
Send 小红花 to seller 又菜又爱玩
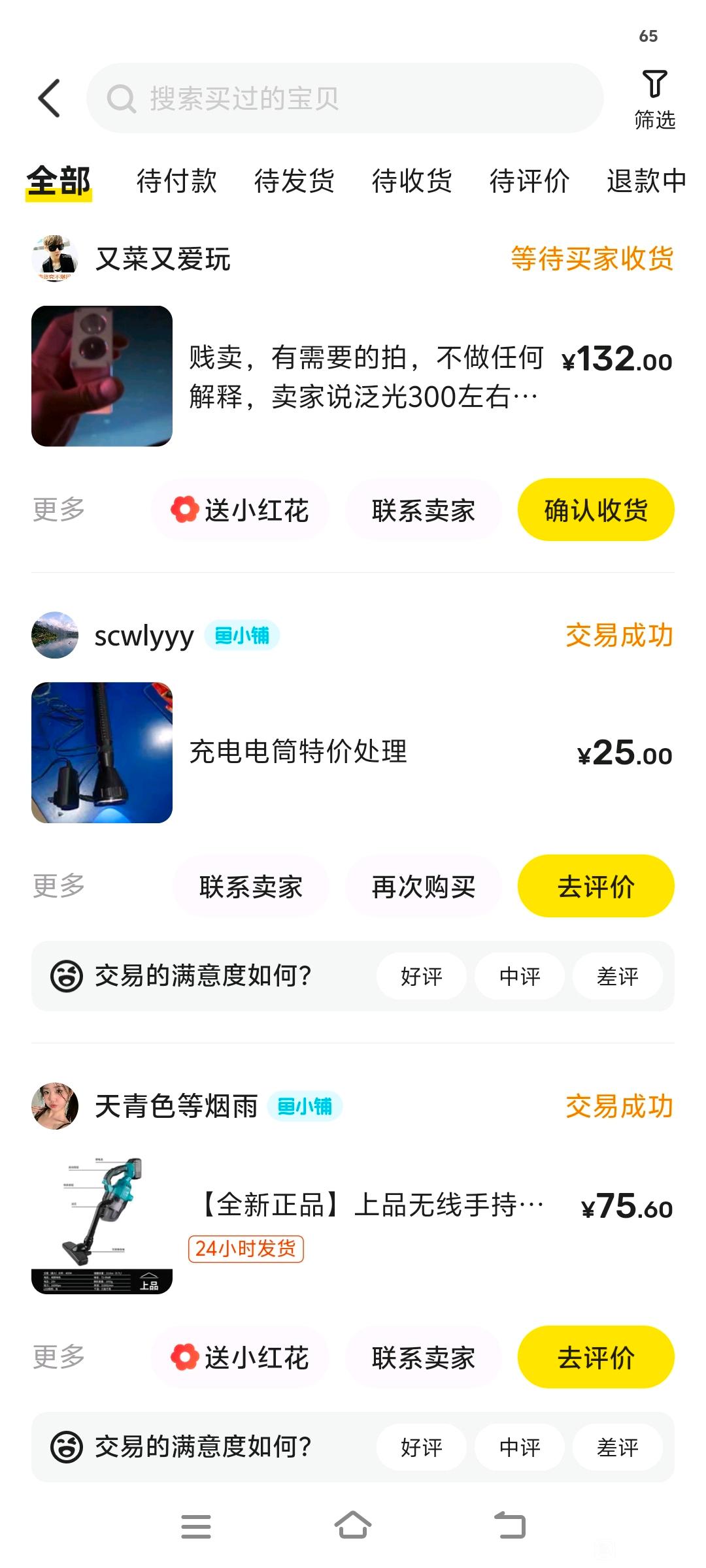coord(240,510)
